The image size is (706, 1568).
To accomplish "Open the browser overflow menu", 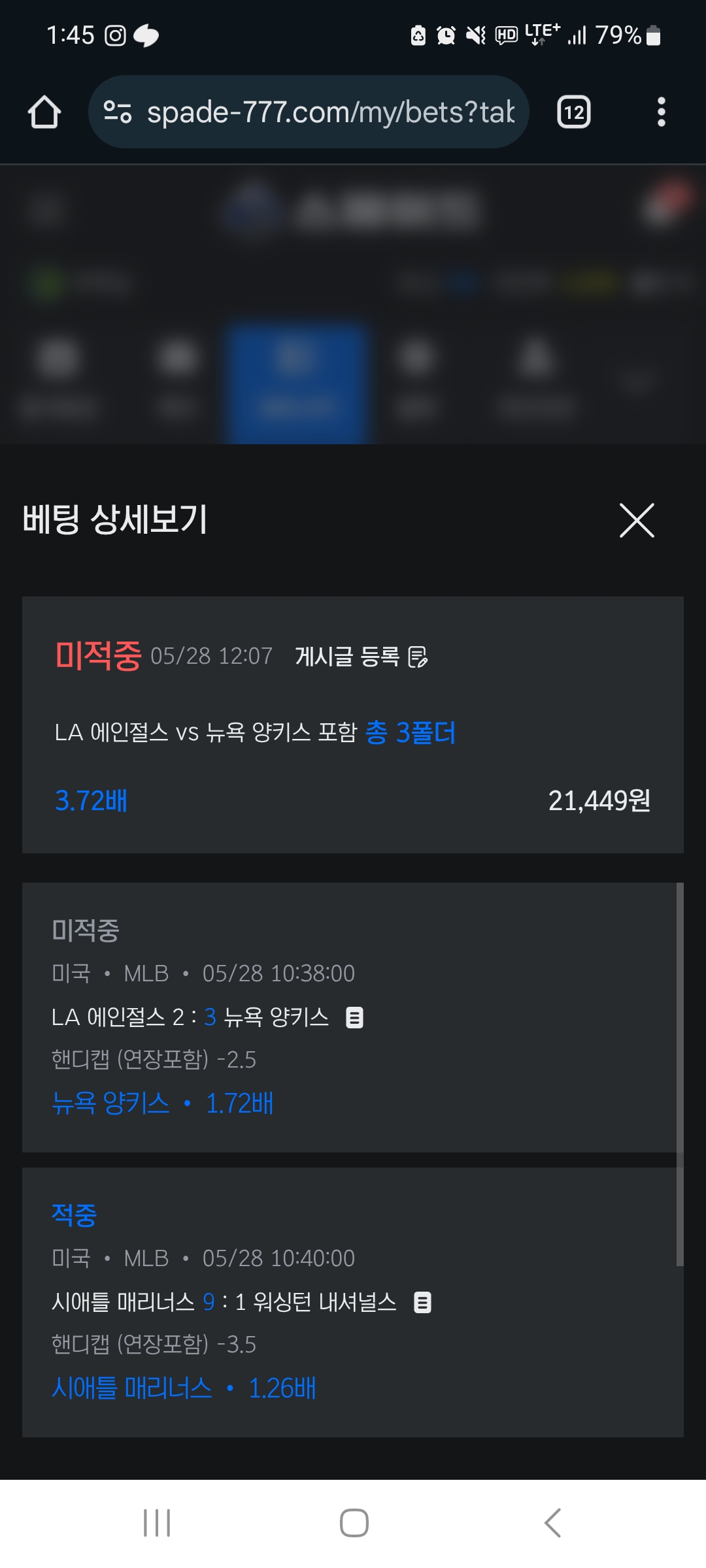I will pyautogui.click(x=661, y=112).
